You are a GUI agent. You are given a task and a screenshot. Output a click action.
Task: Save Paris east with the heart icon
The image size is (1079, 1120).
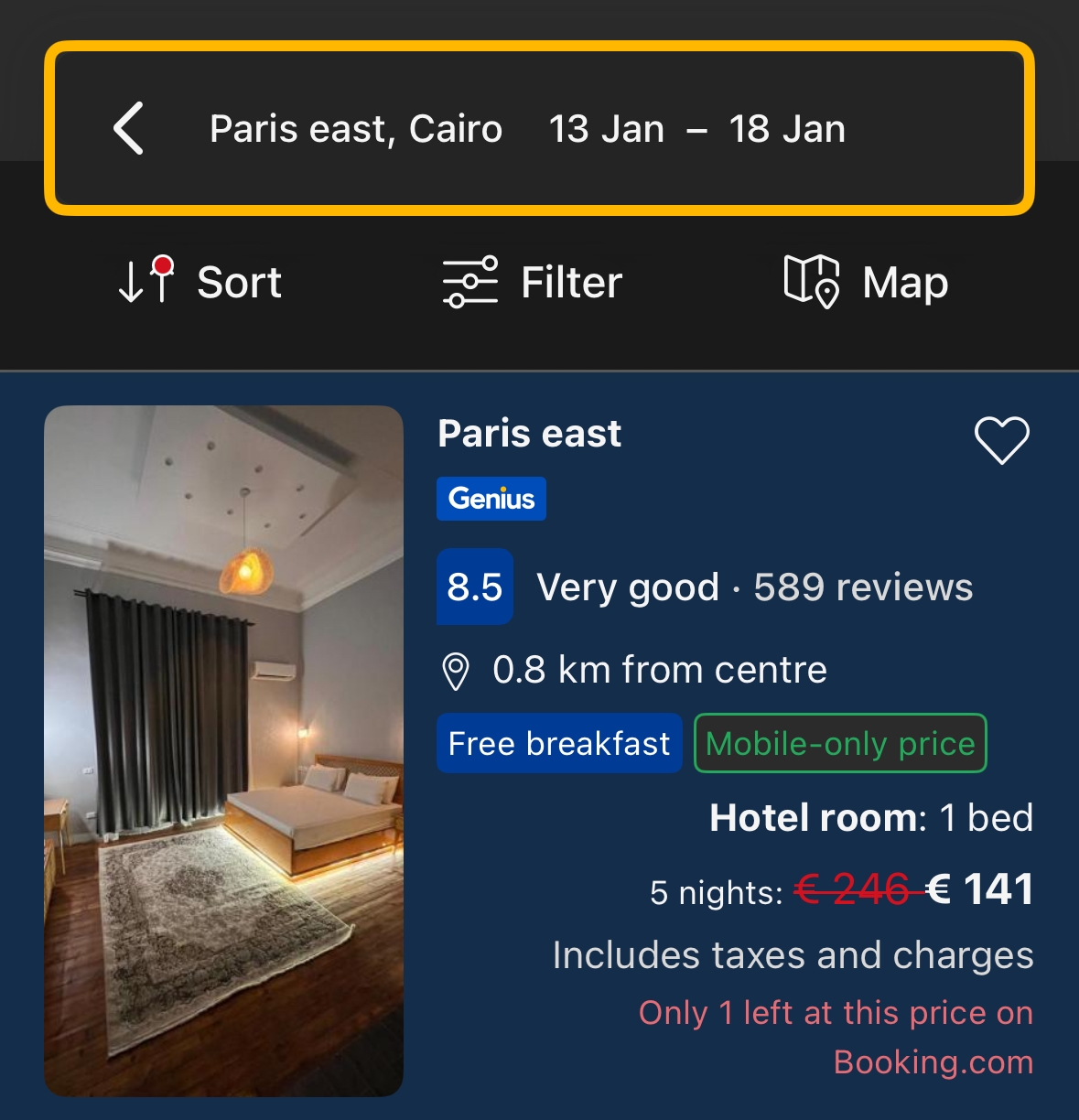tap(1001, 439)
